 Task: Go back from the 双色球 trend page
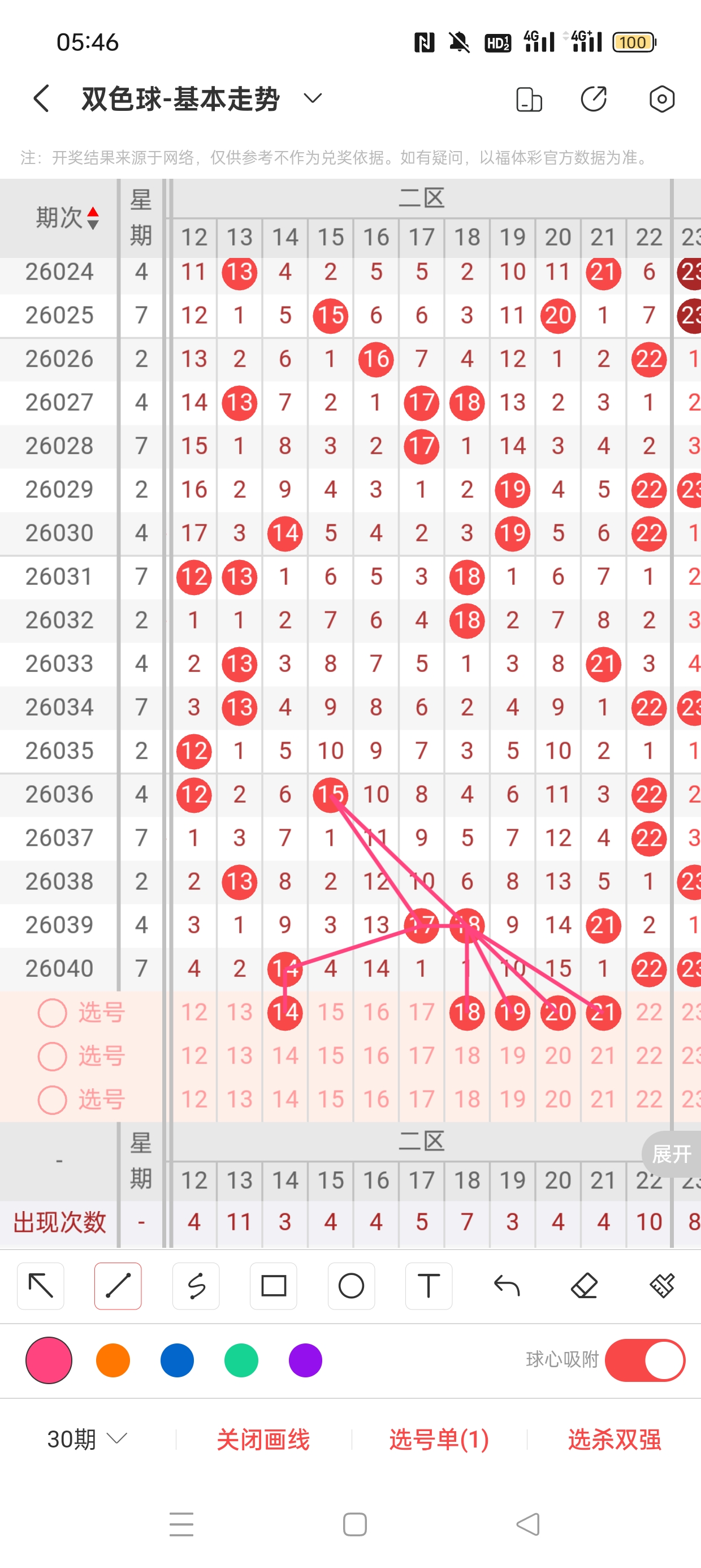pos(41,98)
